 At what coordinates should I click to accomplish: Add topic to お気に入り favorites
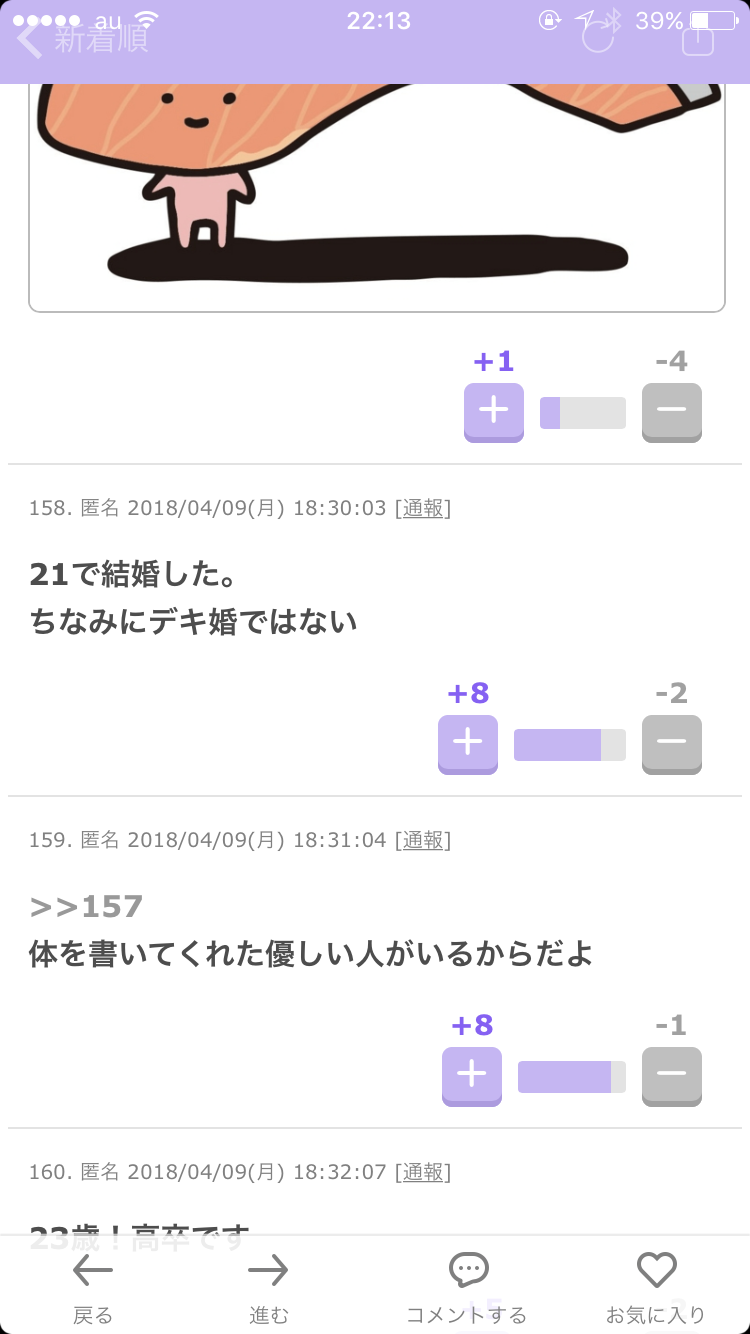tap(656, 1288)
